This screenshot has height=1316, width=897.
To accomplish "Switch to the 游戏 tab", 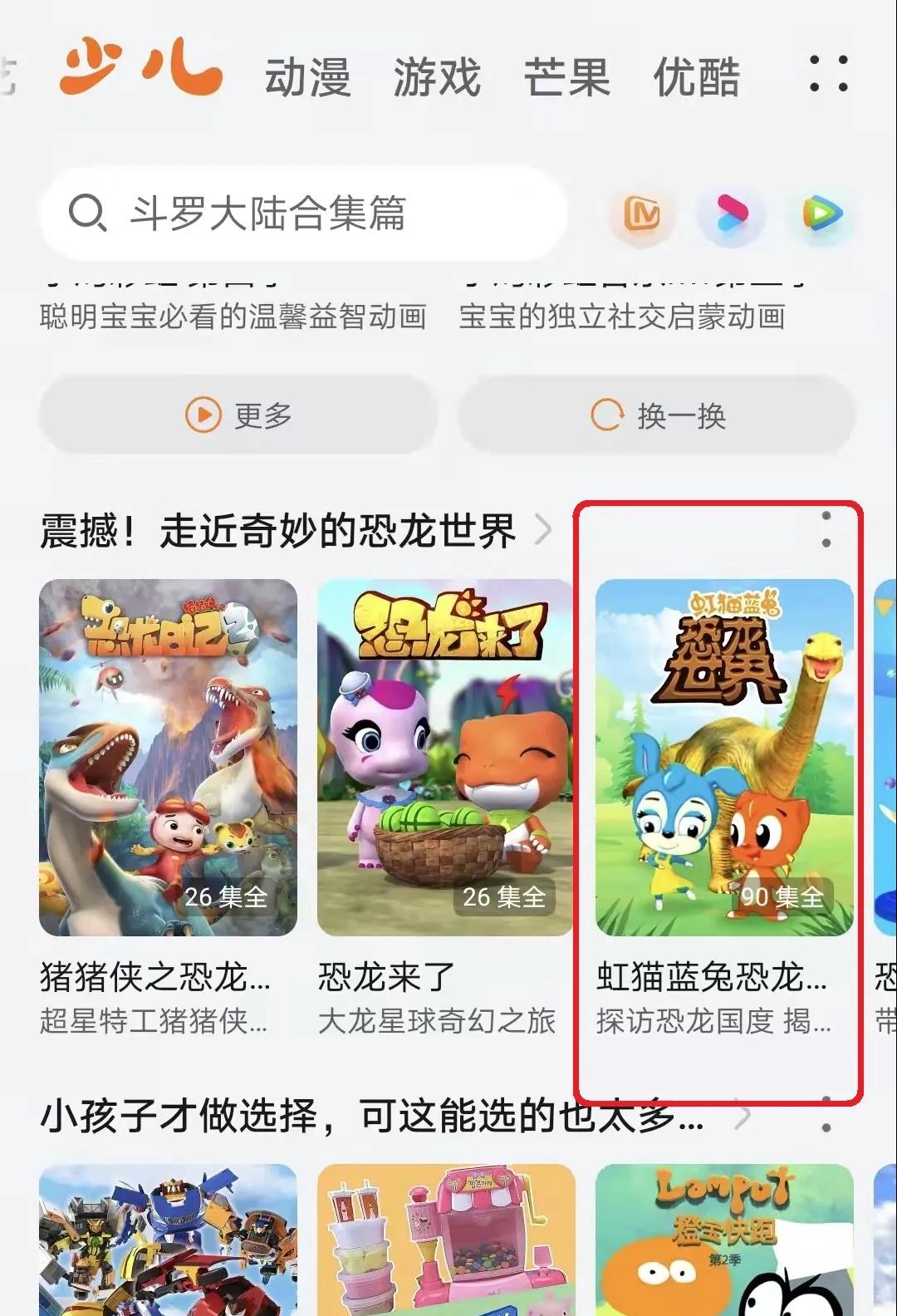I will pyautogui.click(x=437, y=77).
